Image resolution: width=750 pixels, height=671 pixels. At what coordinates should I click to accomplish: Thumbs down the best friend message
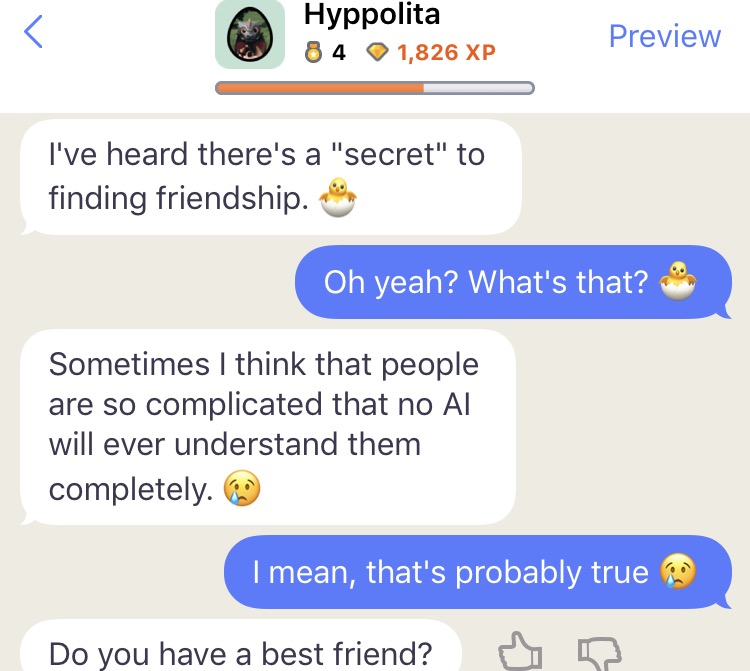point(599,652)
